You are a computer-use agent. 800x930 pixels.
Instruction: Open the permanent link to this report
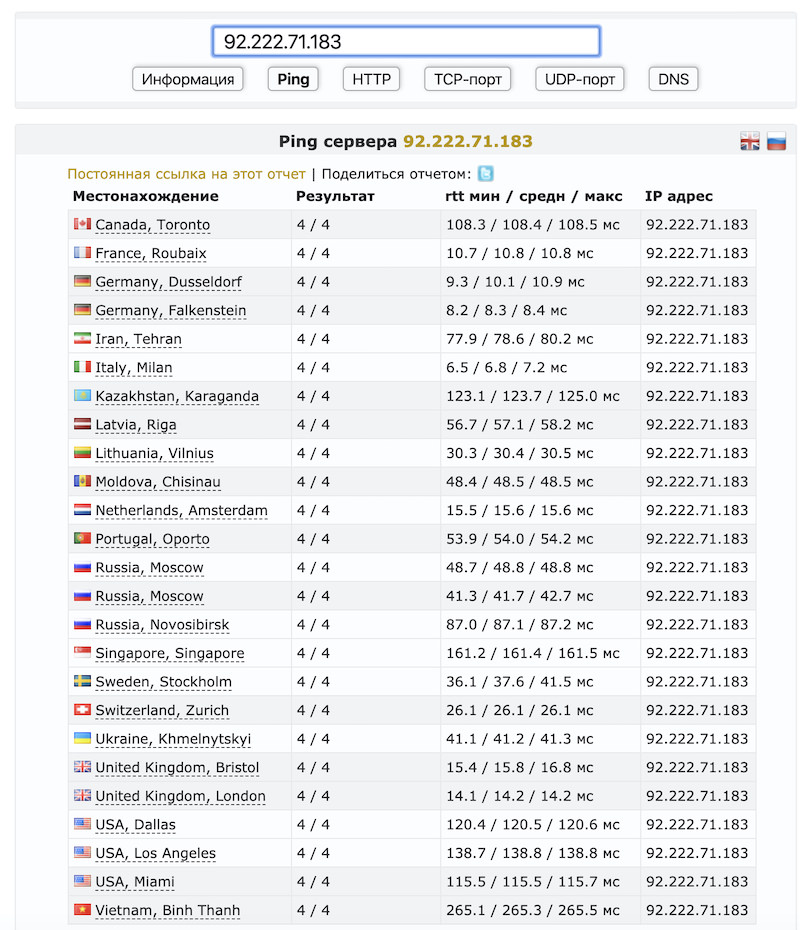pos(186,174)
